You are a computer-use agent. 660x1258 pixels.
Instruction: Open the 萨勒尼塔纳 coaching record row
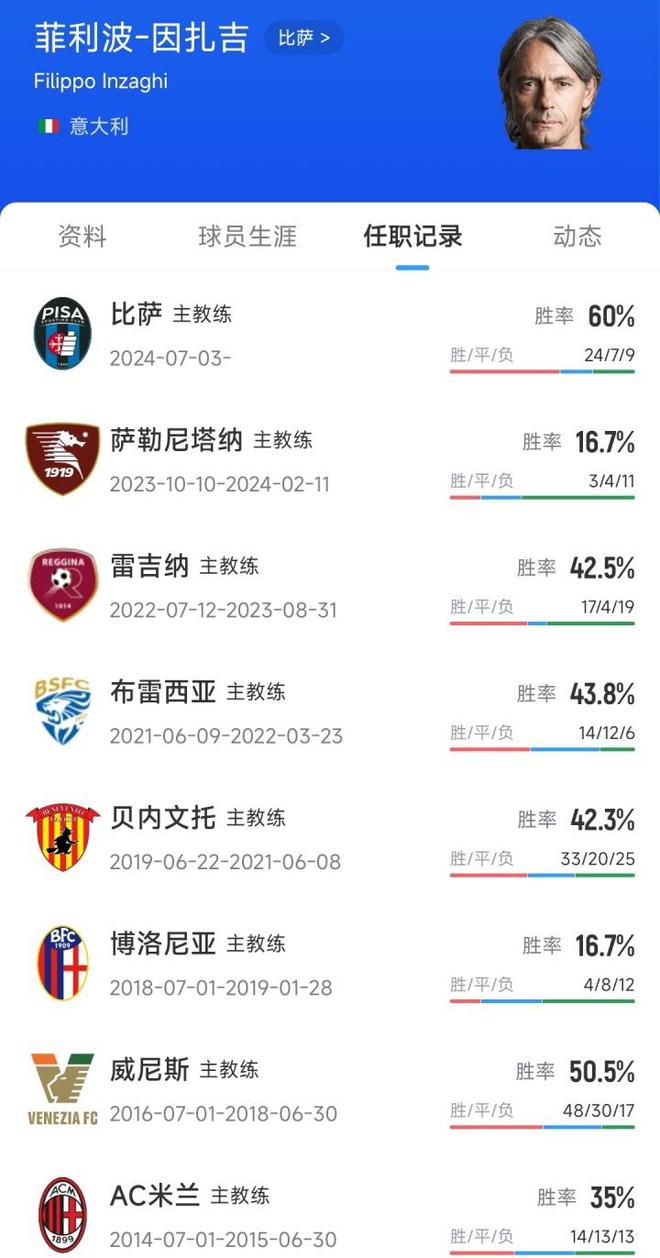[330, 460]
